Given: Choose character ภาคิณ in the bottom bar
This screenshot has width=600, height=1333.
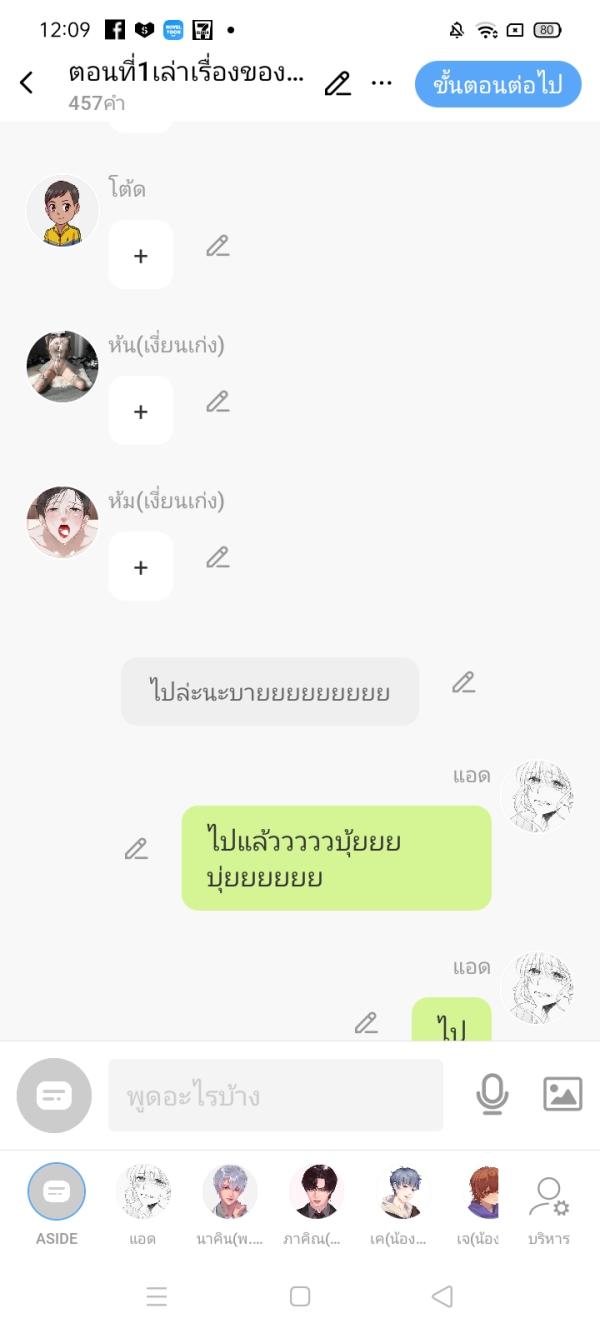Looking at the screenshot, I should point(316,1192).
